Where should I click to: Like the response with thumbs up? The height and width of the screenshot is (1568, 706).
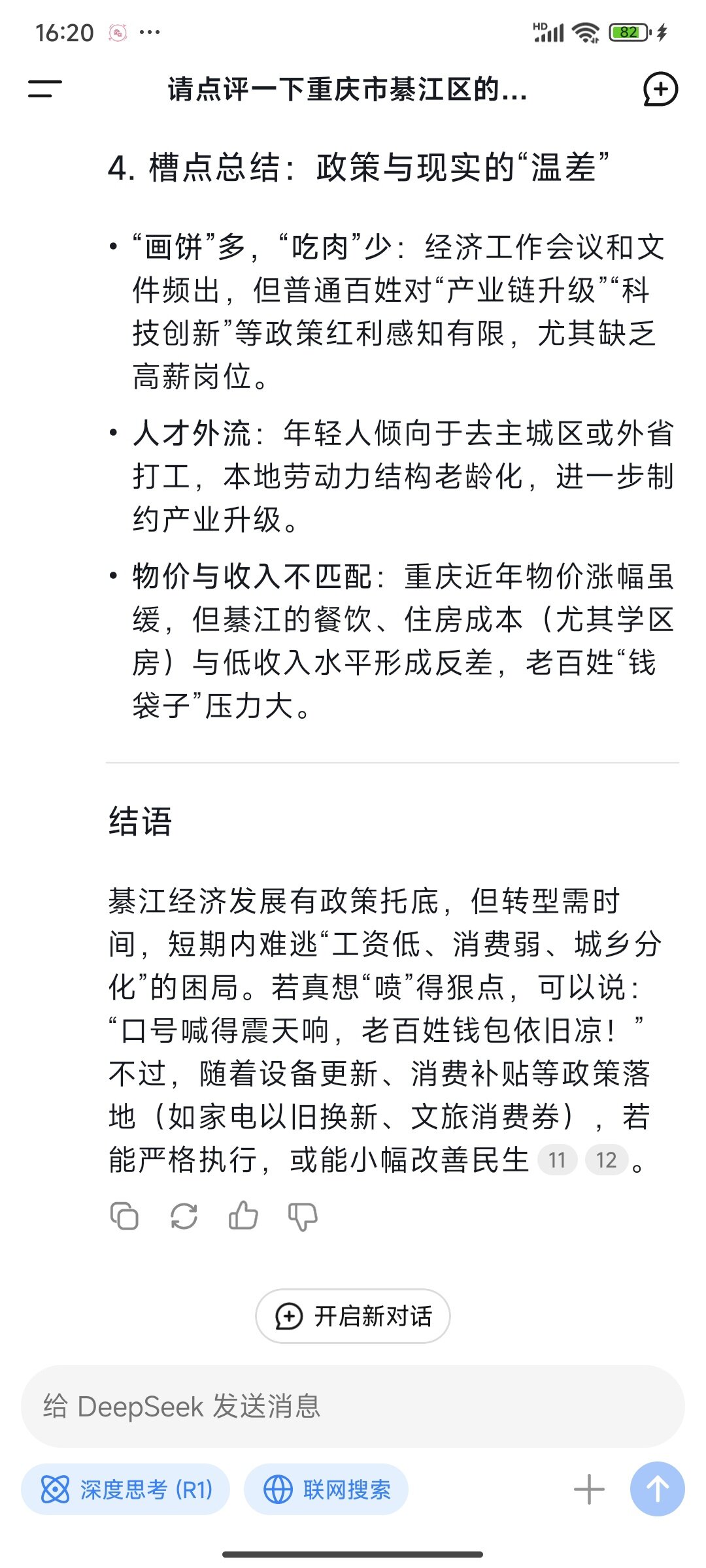pos(243,1216)
